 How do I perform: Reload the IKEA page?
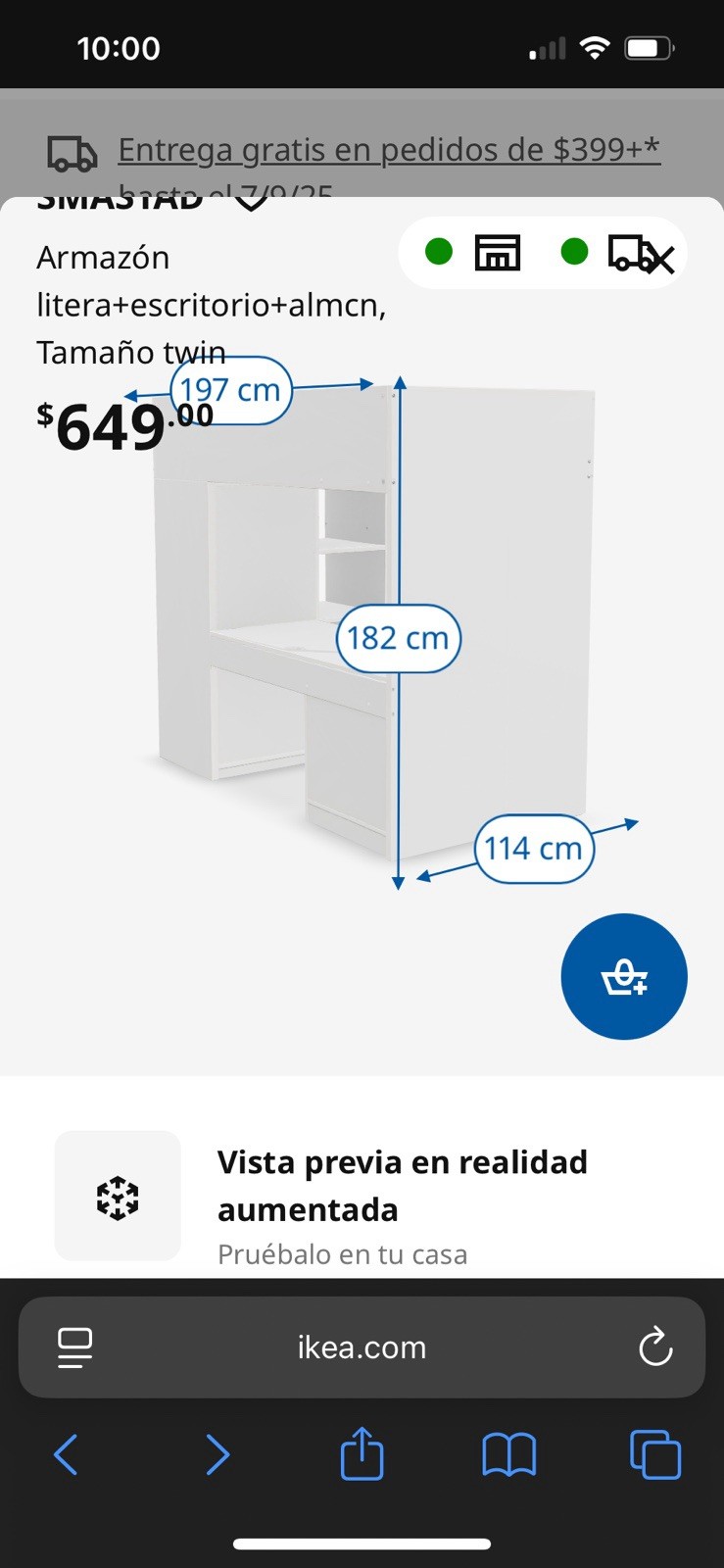654,1347
